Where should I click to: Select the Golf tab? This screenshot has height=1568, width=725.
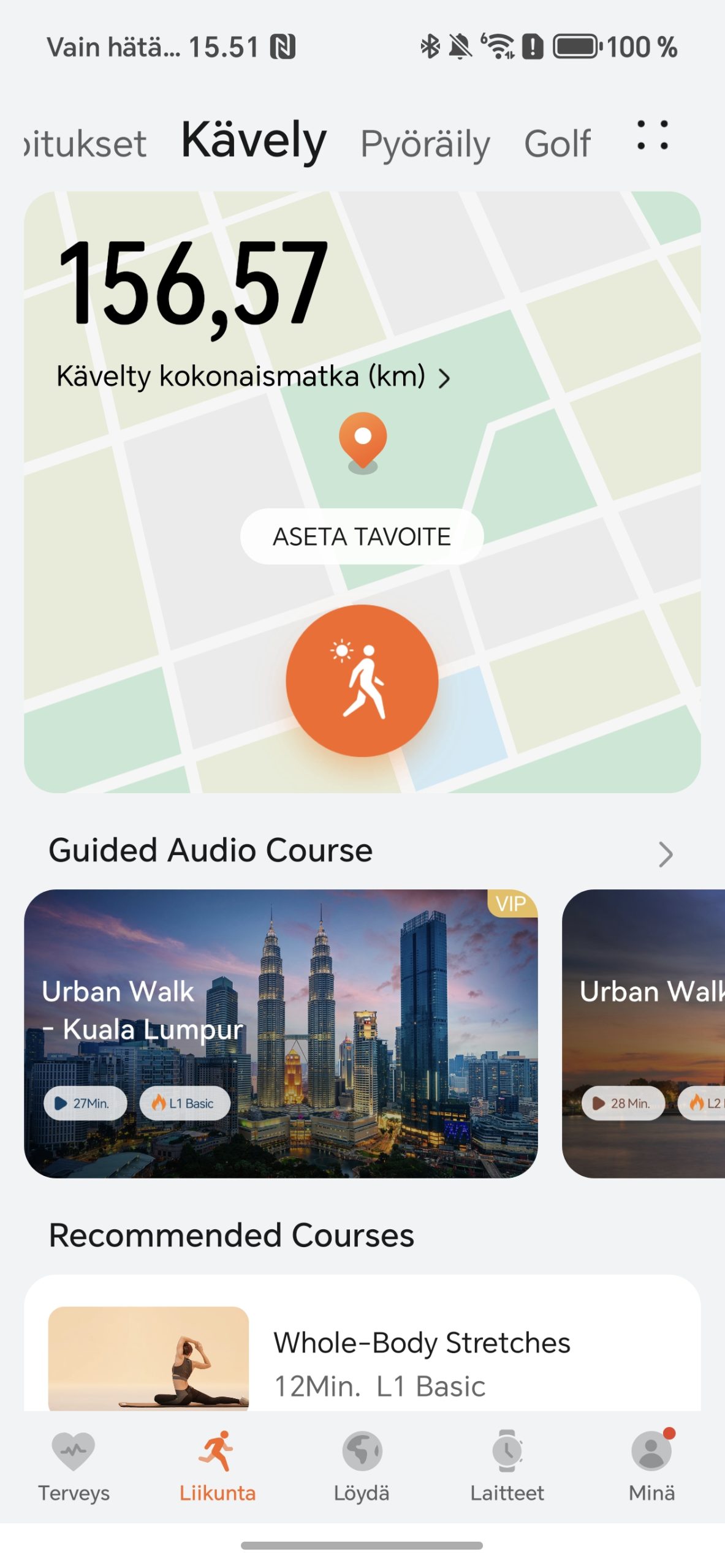click(x=557, y=144)
